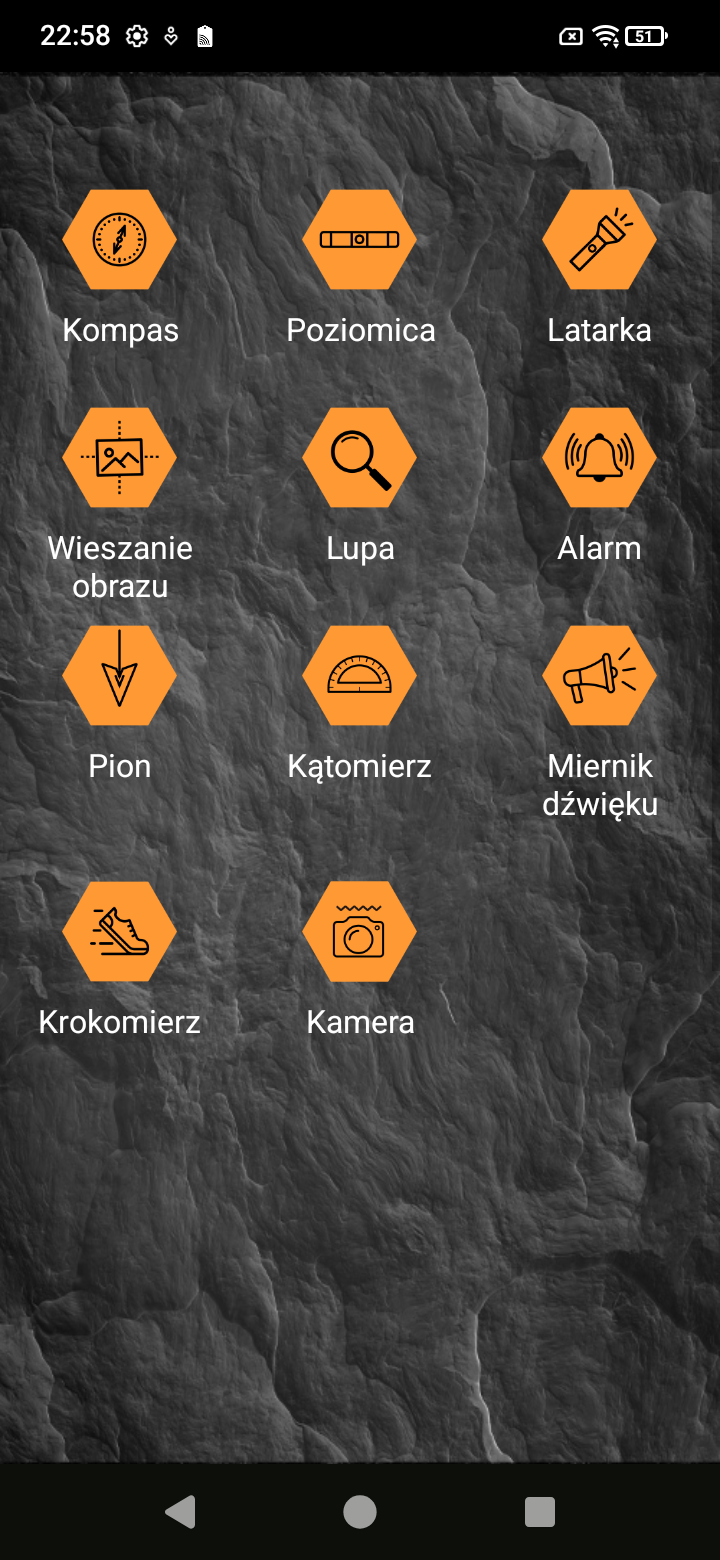Tap the system home button
The width and height of the screenshot is (720, 1560).
(360, 1512)
